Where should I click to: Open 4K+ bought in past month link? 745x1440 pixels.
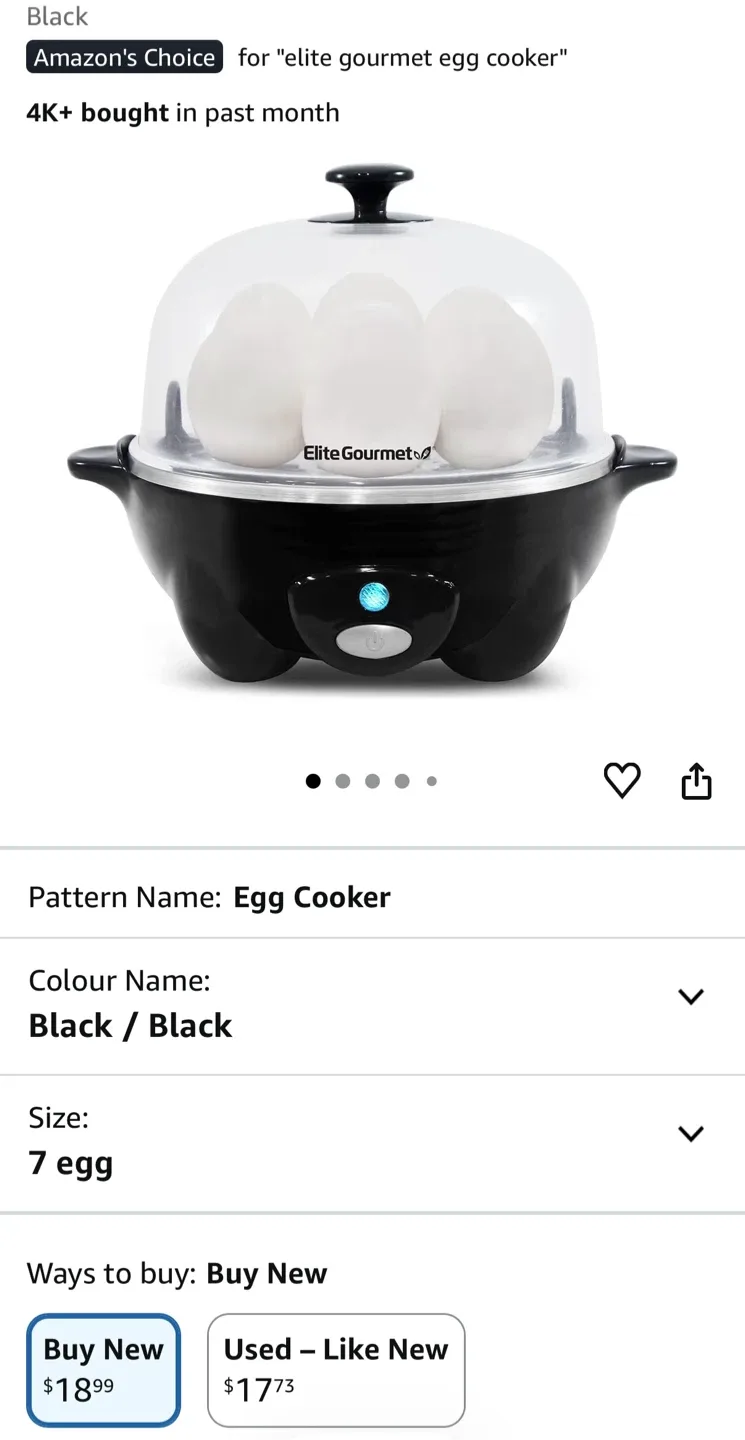pos(183,112)
